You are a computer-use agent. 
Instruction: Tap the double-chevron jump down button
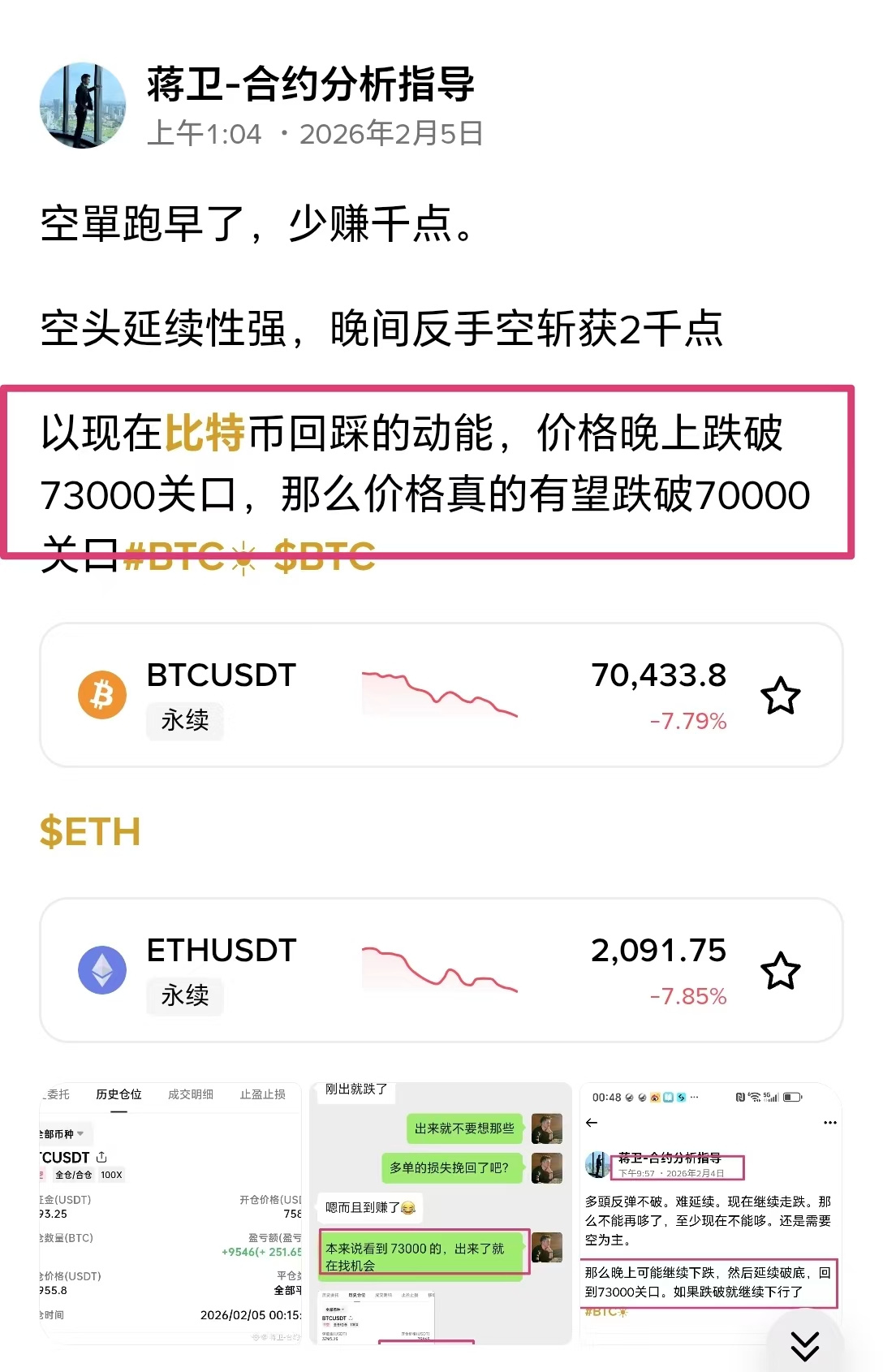click(804, 1345)
